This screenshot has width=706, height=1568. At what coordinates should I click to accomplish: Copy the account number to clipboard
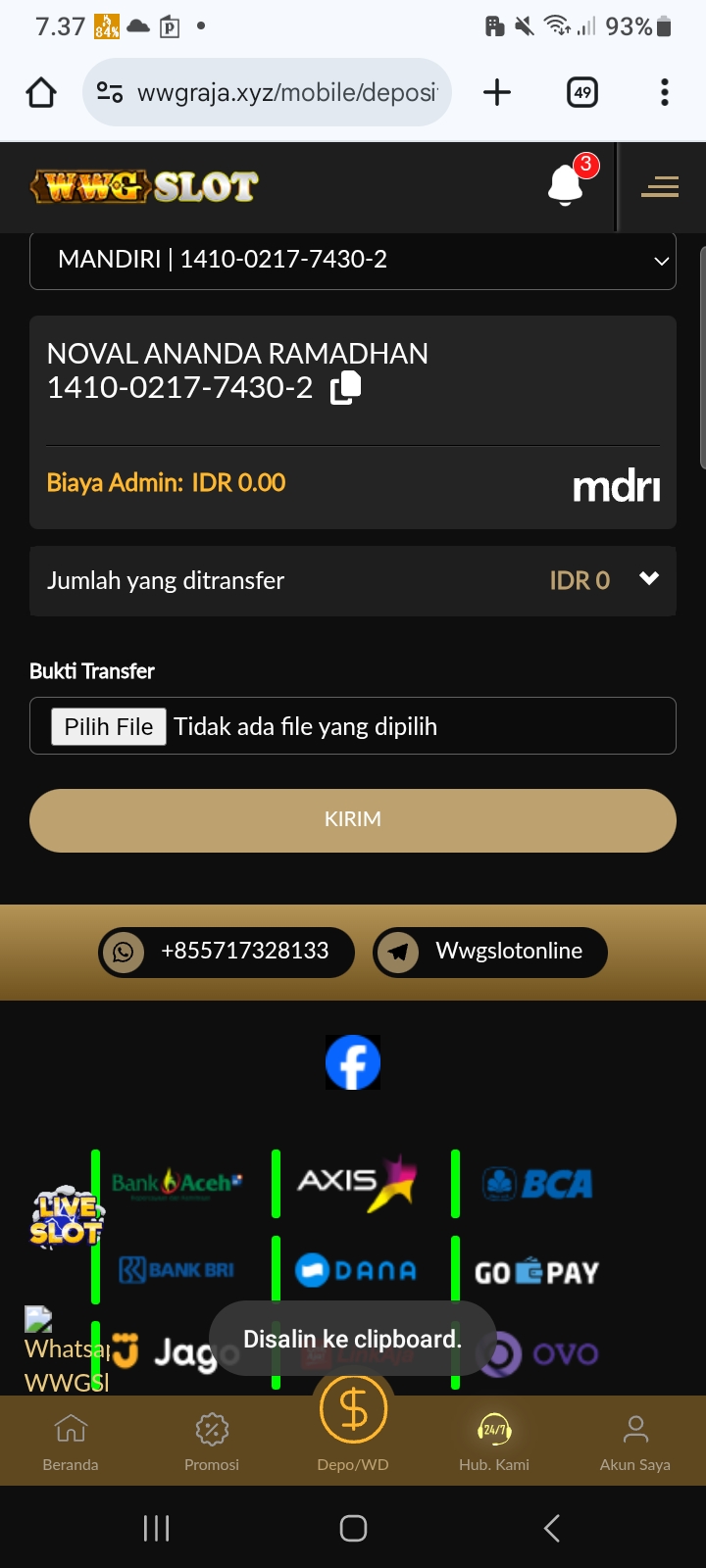click(345, 388)
